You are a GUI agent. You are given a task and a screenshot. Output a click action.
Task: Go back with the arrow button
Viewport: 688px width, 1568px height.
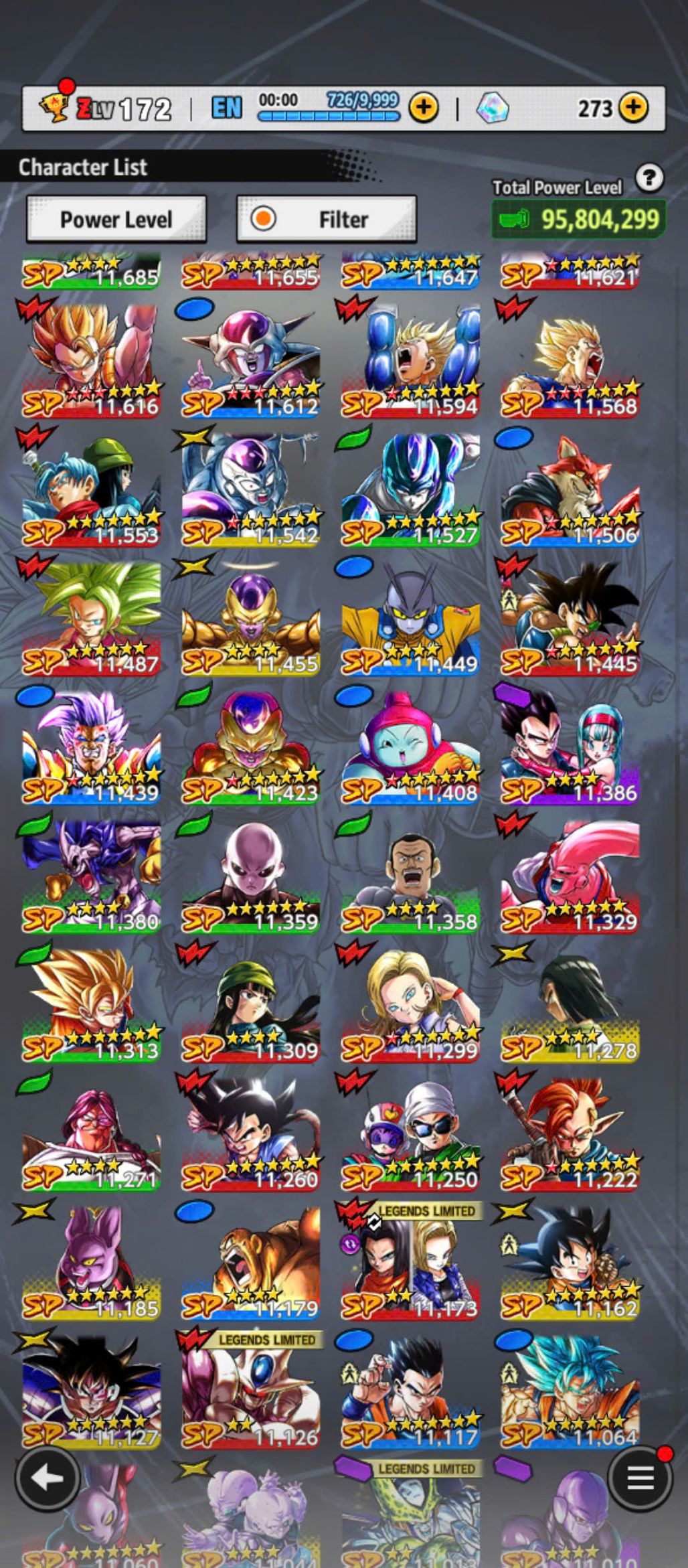click(x=47, y=1478)
